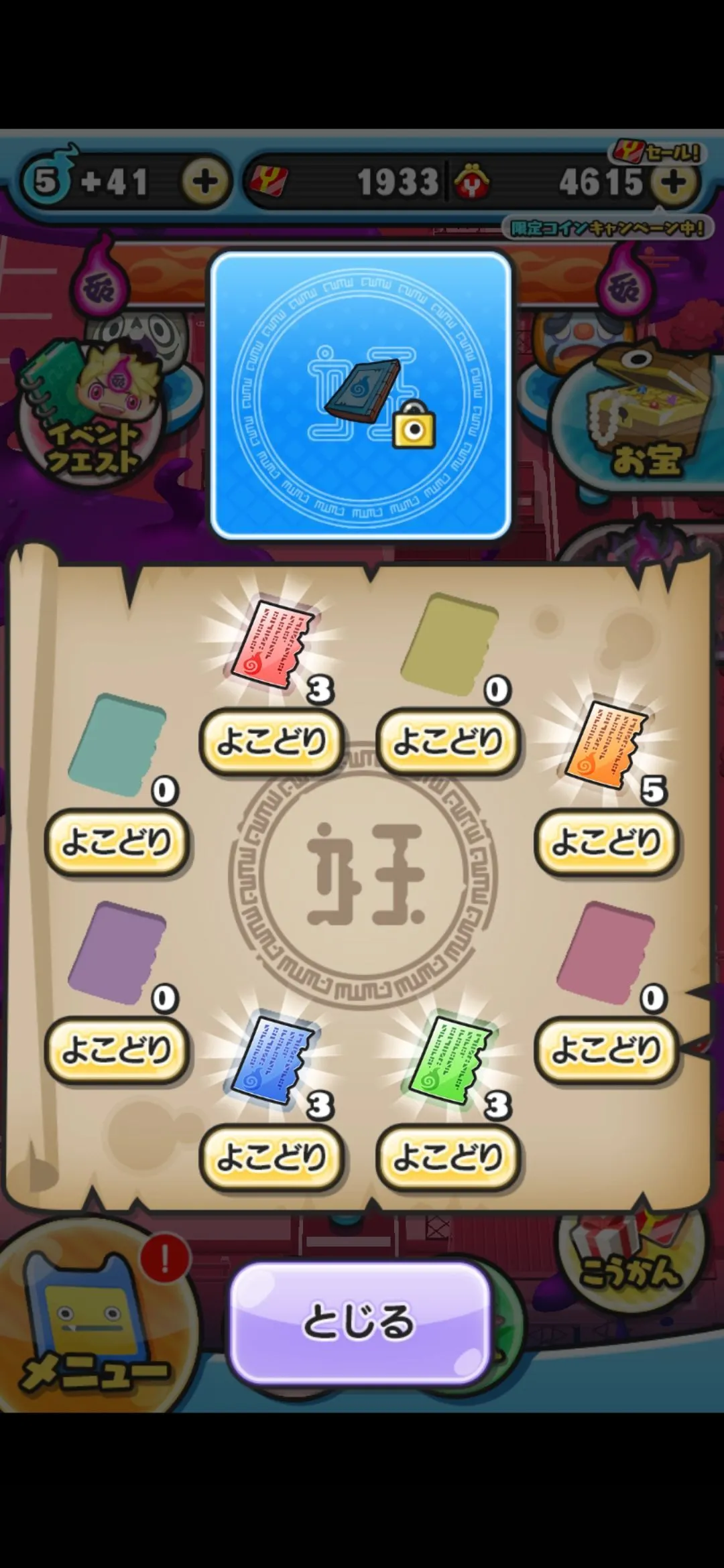The height and width of the screenshot is (1568, 724).
Task: Tap よこどり under the pink page
Action: (x=606, y=1050)
